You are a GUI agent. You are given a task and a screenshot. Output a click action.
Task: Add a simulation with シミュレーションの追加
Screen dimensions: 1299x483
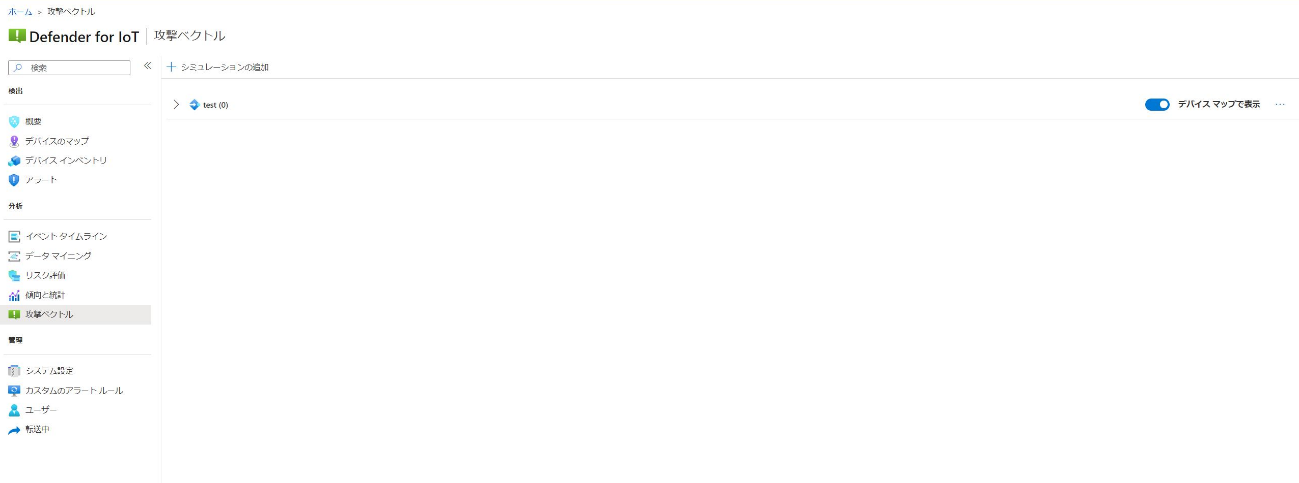point(218,67)
